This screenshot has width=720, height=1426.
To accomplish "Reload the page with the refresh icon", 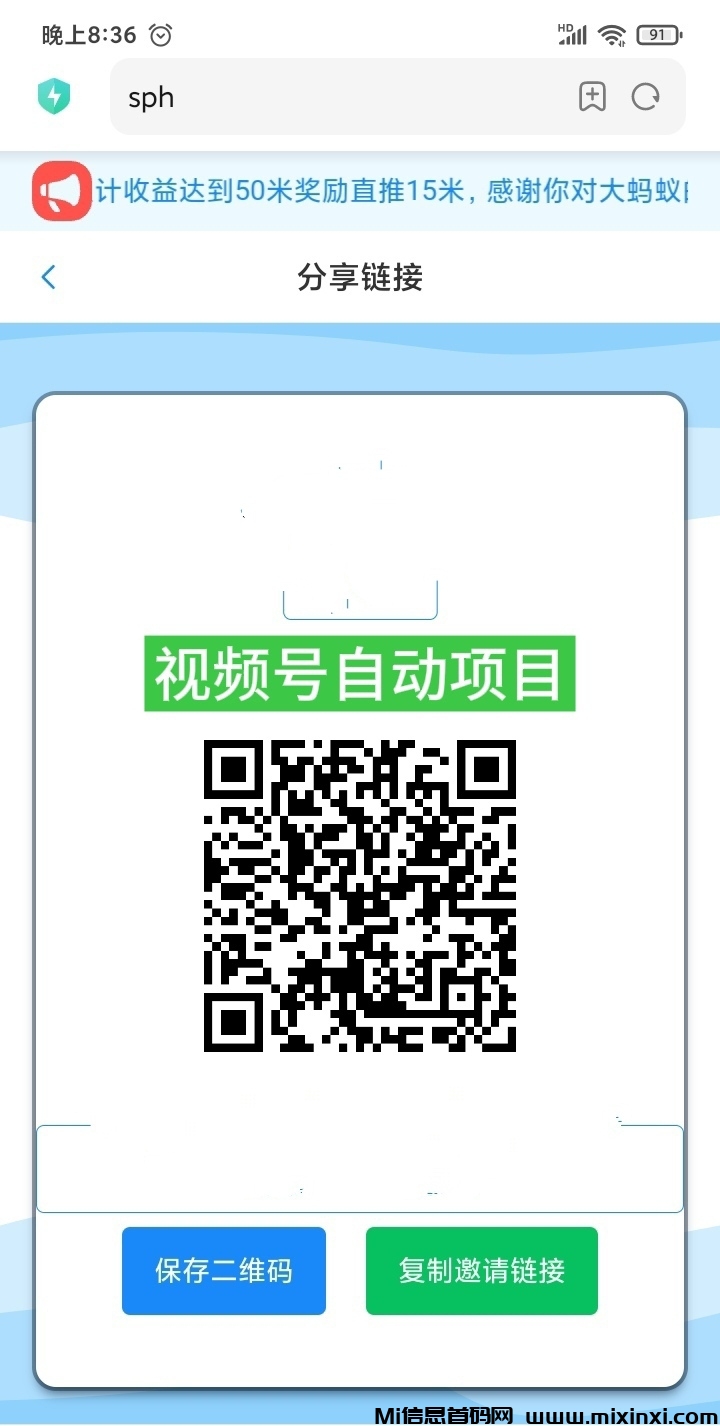I will click(646, 97).
